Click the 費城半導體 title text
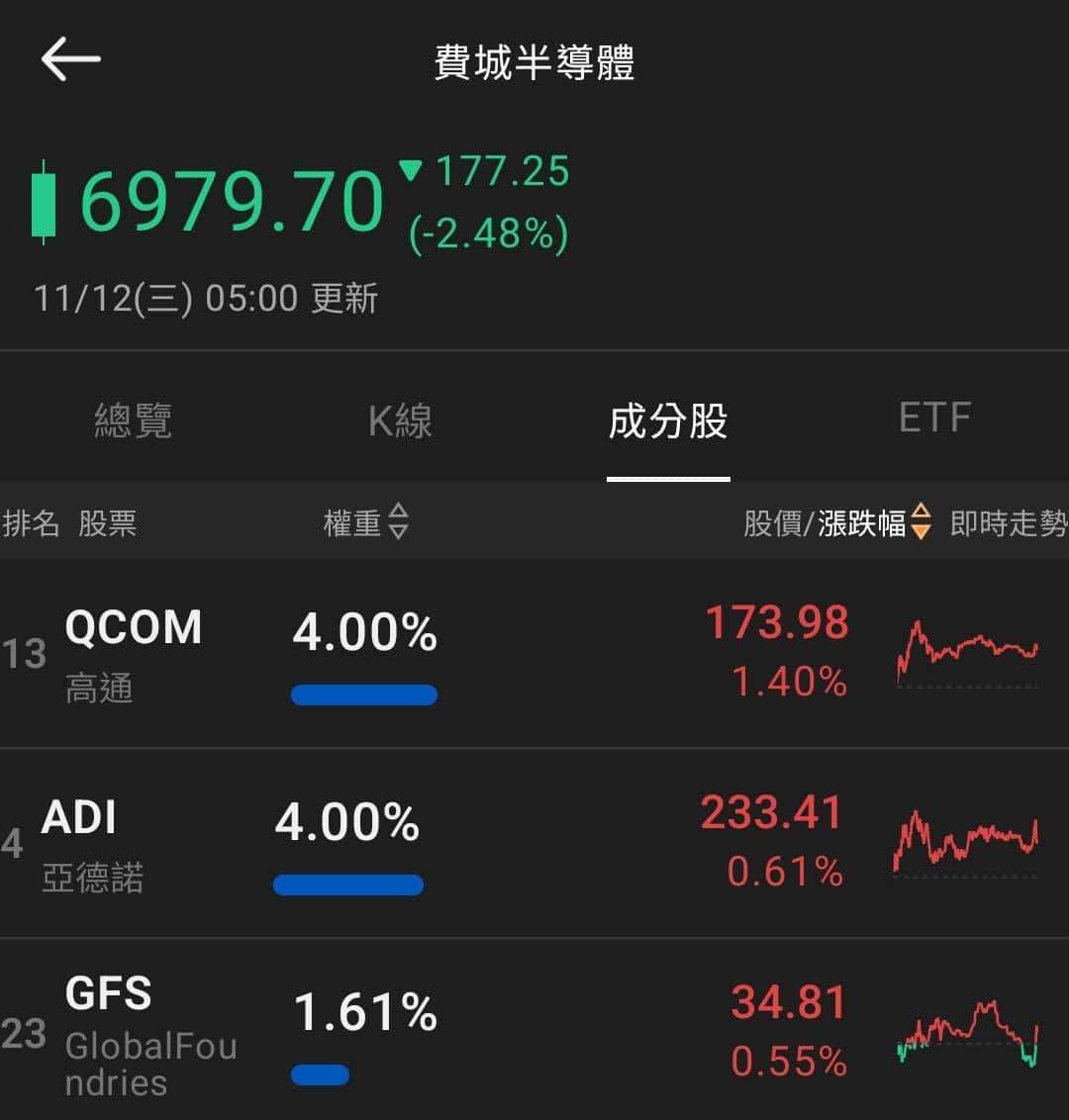This screenshot has width=1069, height=1120. (534, 61)
